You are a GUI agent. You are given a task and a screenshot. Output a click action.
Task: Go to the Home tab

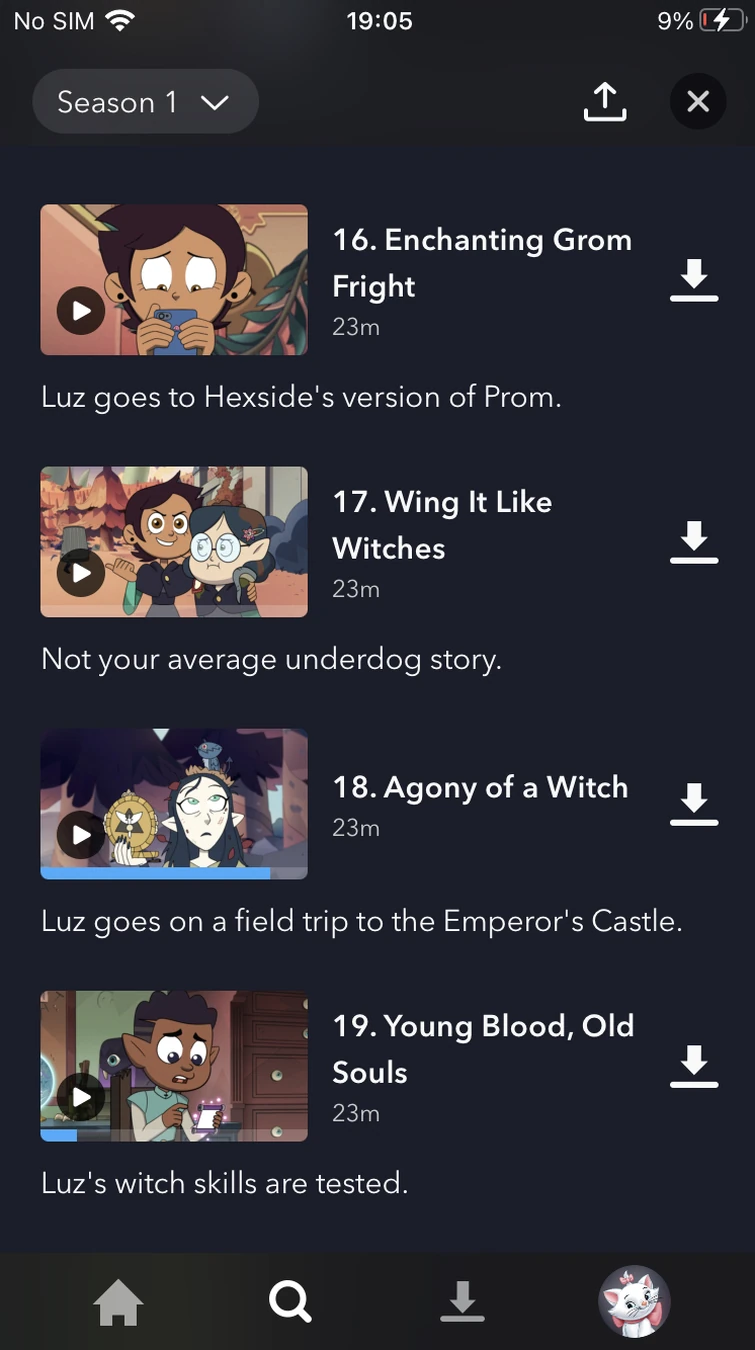click(x=118, y=1302)
